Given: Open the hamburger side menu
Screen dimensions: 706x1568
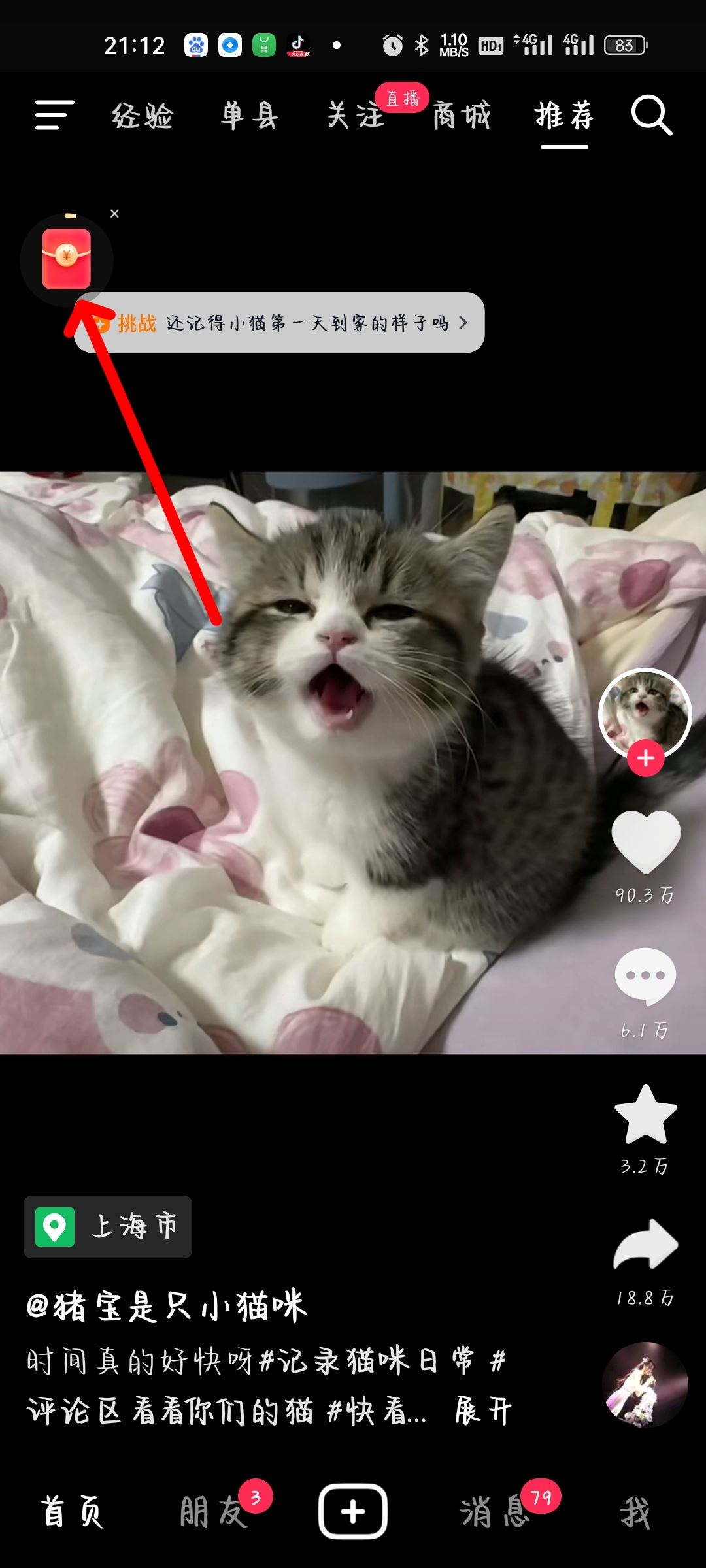Looking at the screenshot, I should (x=54, y=115).
